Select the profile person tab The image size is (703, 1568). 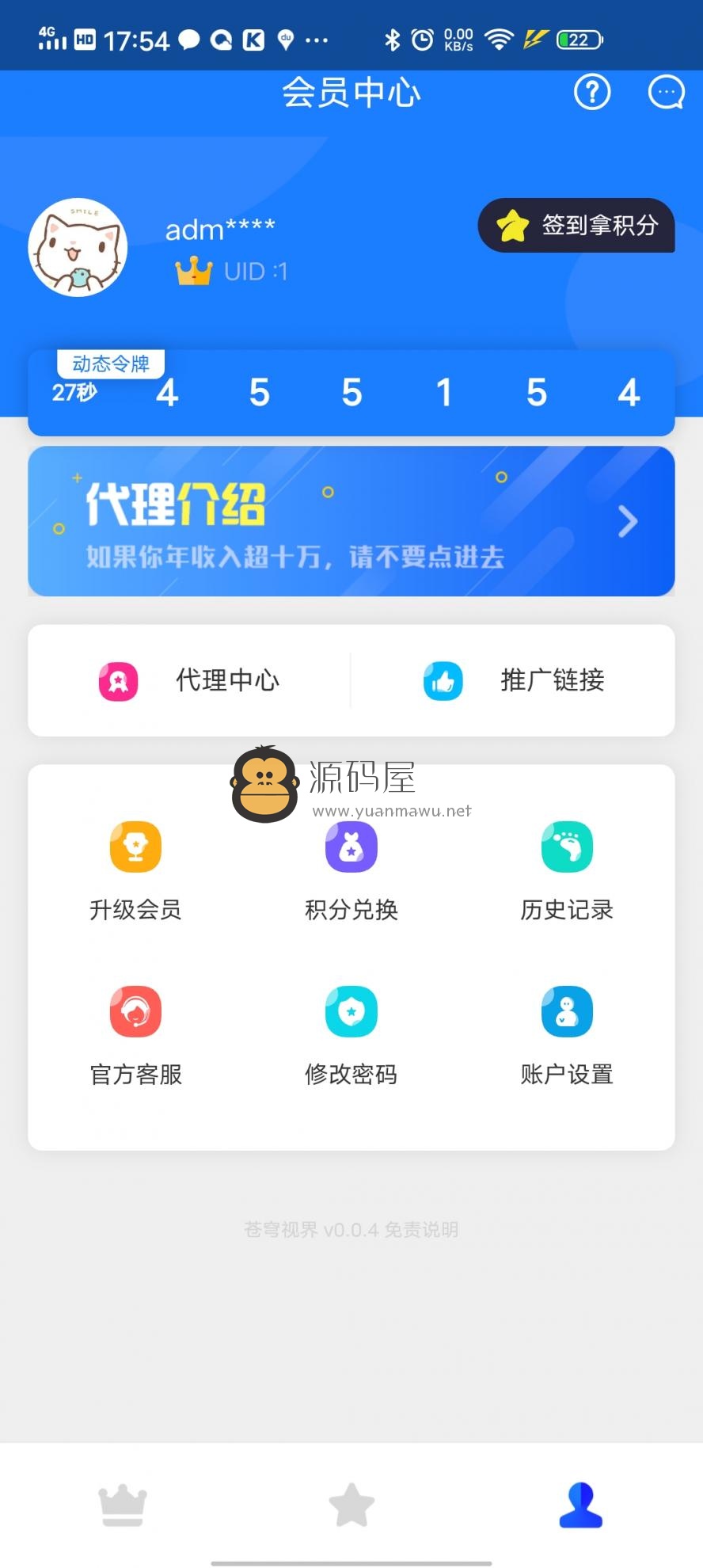pyautogui.click(x=581, y=1505)
